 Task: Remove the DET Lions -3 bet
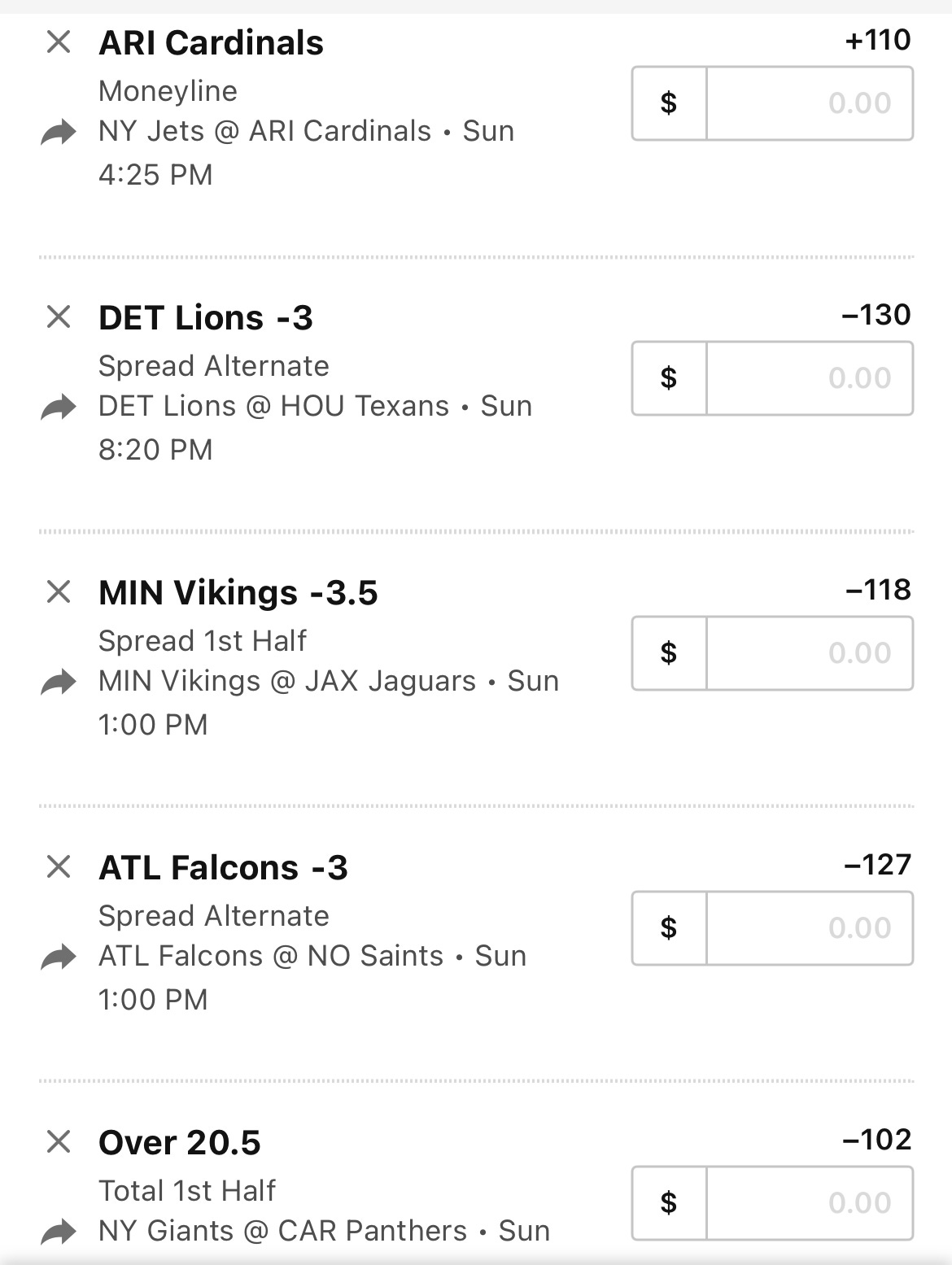pos(59,316)
